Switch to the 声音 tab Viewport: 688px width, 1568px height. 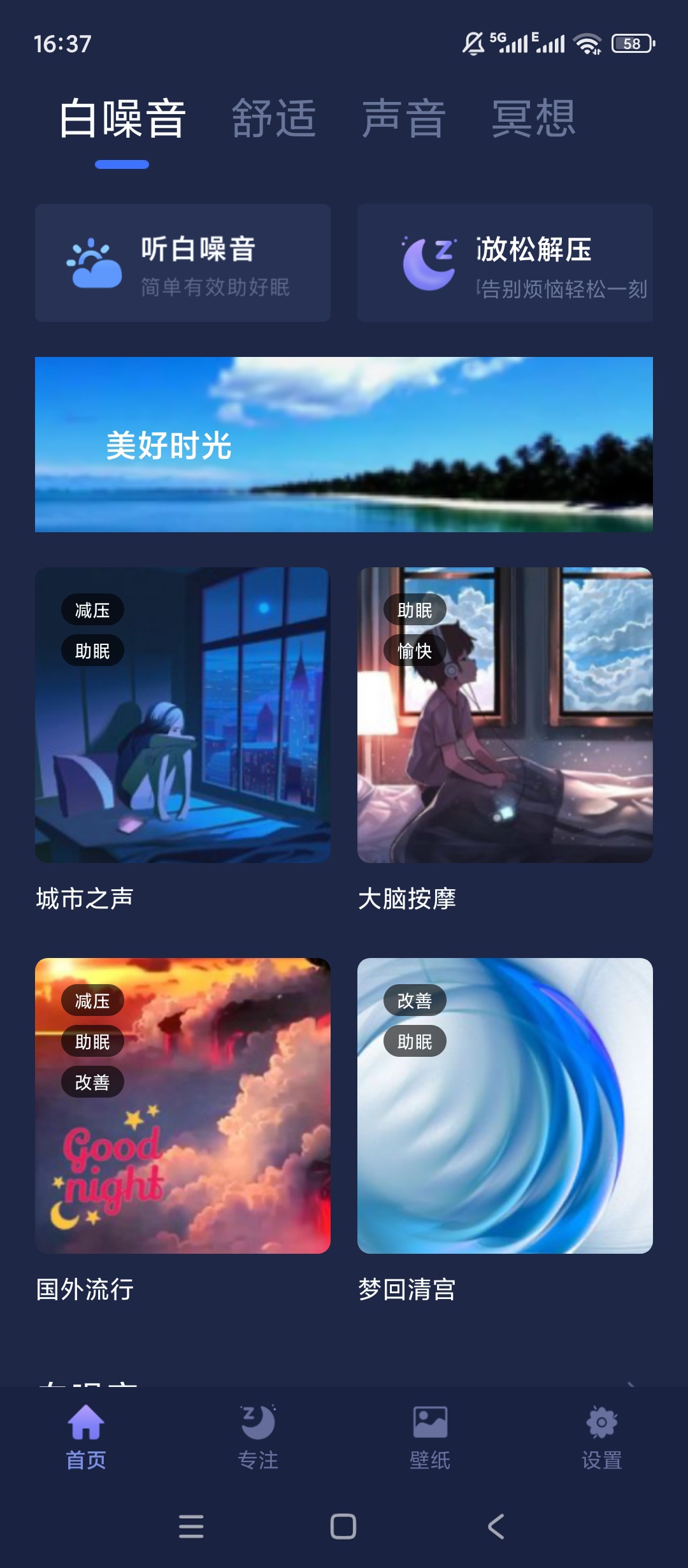coord(403,119)
